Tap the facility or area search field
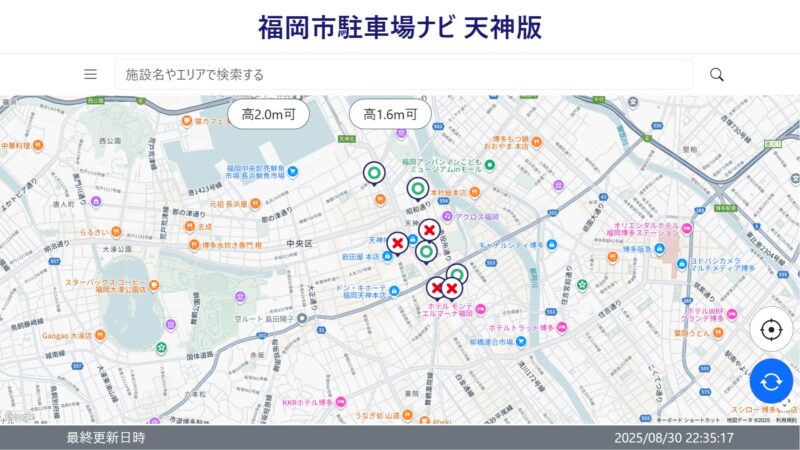This screenshot has height=450, width=800. click(400, 74)
